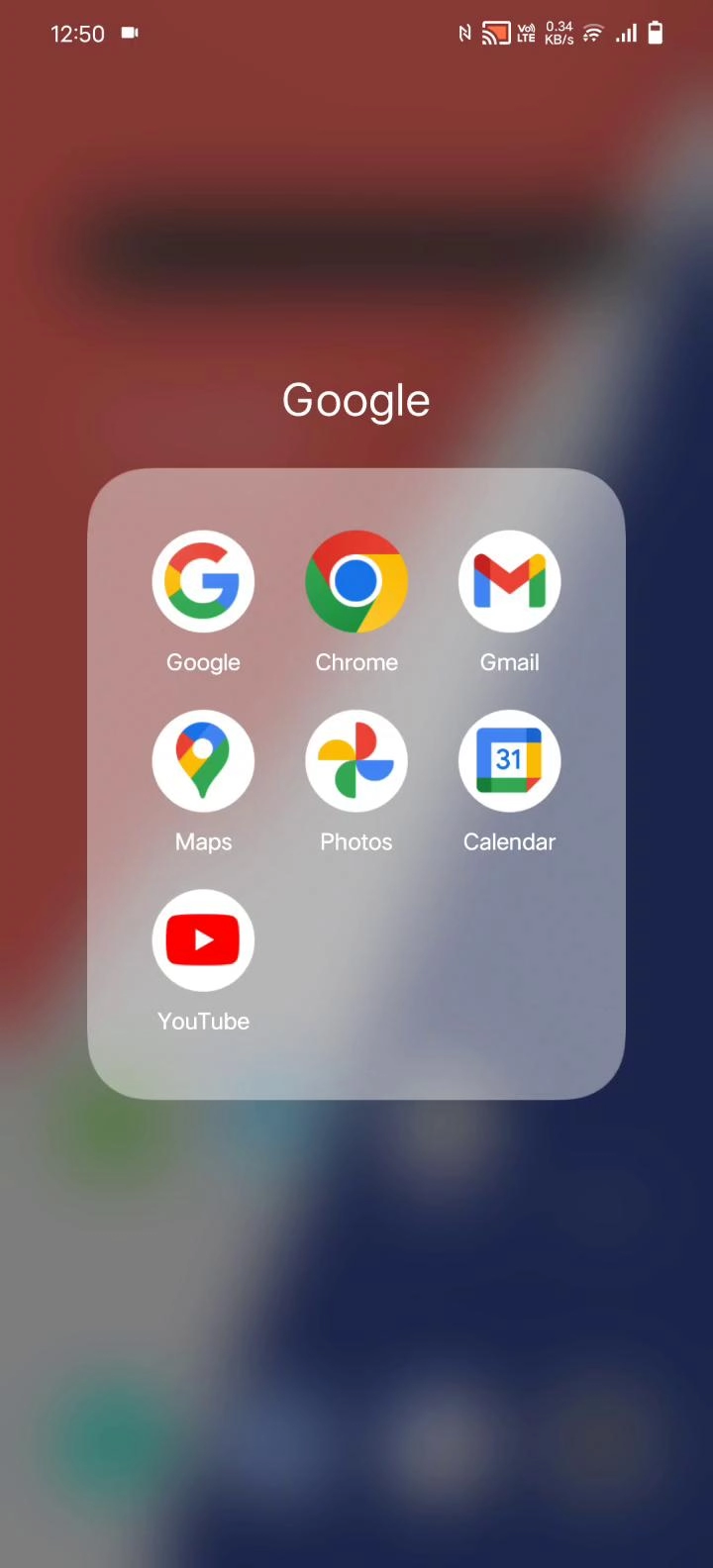
Task: Launch the Maps app
Action: 203,760
